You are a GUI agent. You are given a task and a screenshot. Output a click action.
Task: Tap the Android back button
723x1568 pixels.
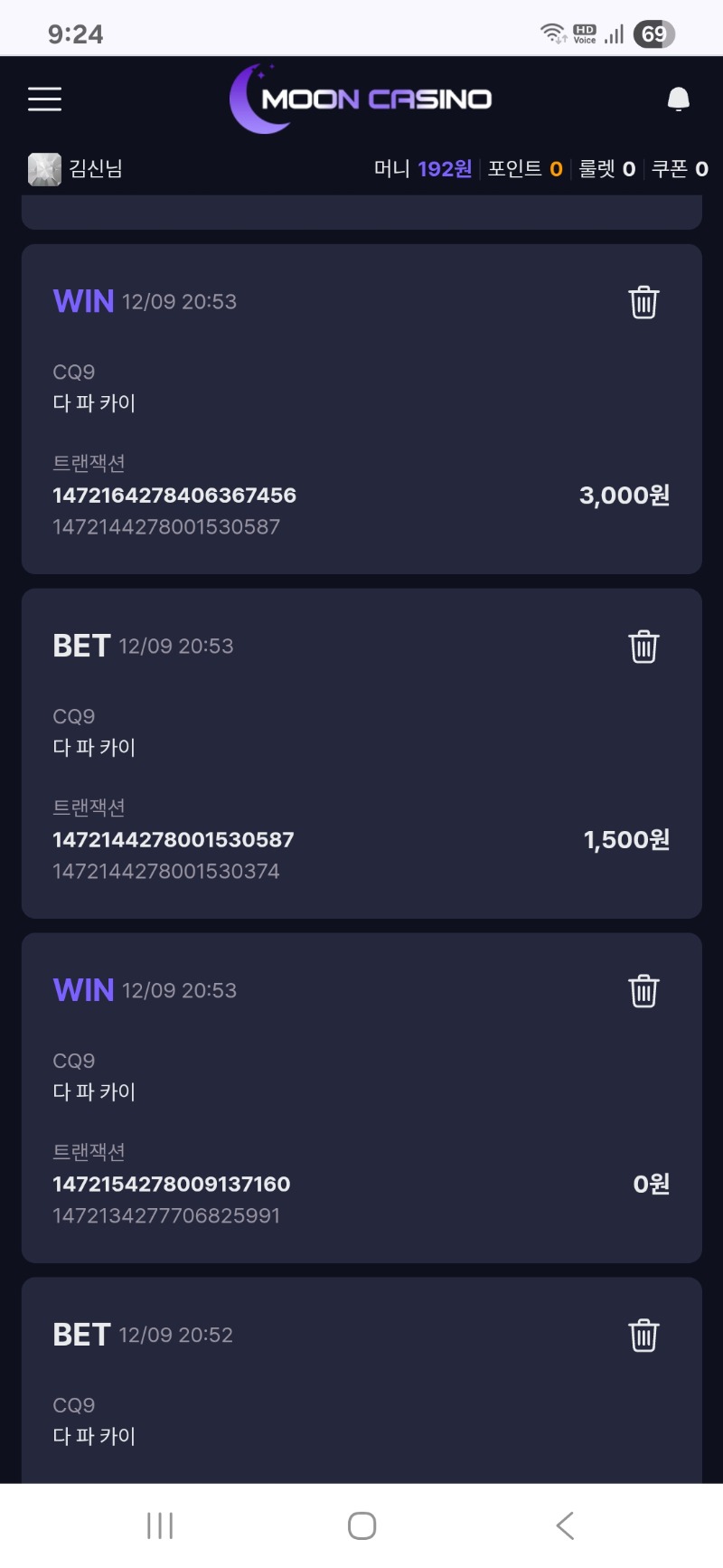click(564, 1524)
